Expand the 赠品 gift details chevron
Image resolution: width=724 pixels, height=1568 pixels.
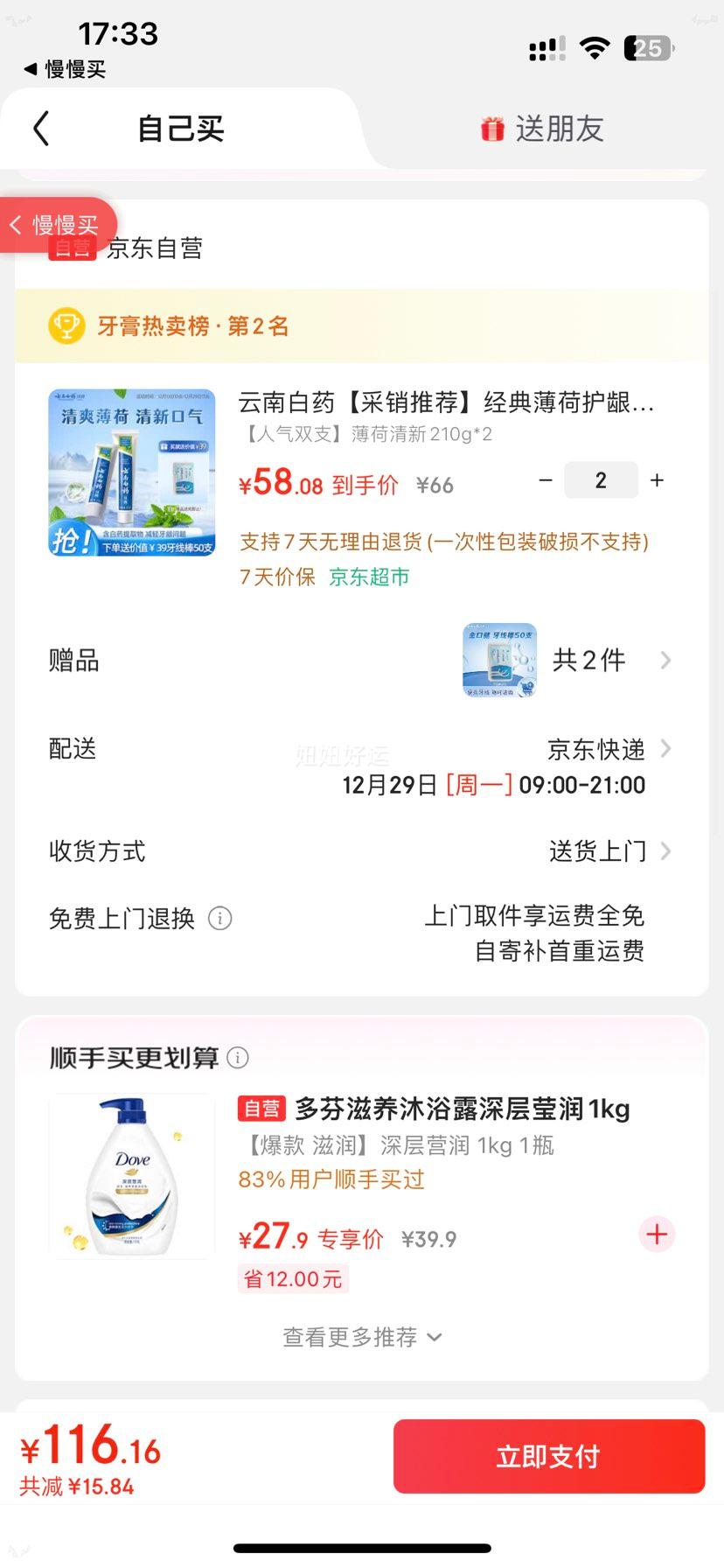666,661
